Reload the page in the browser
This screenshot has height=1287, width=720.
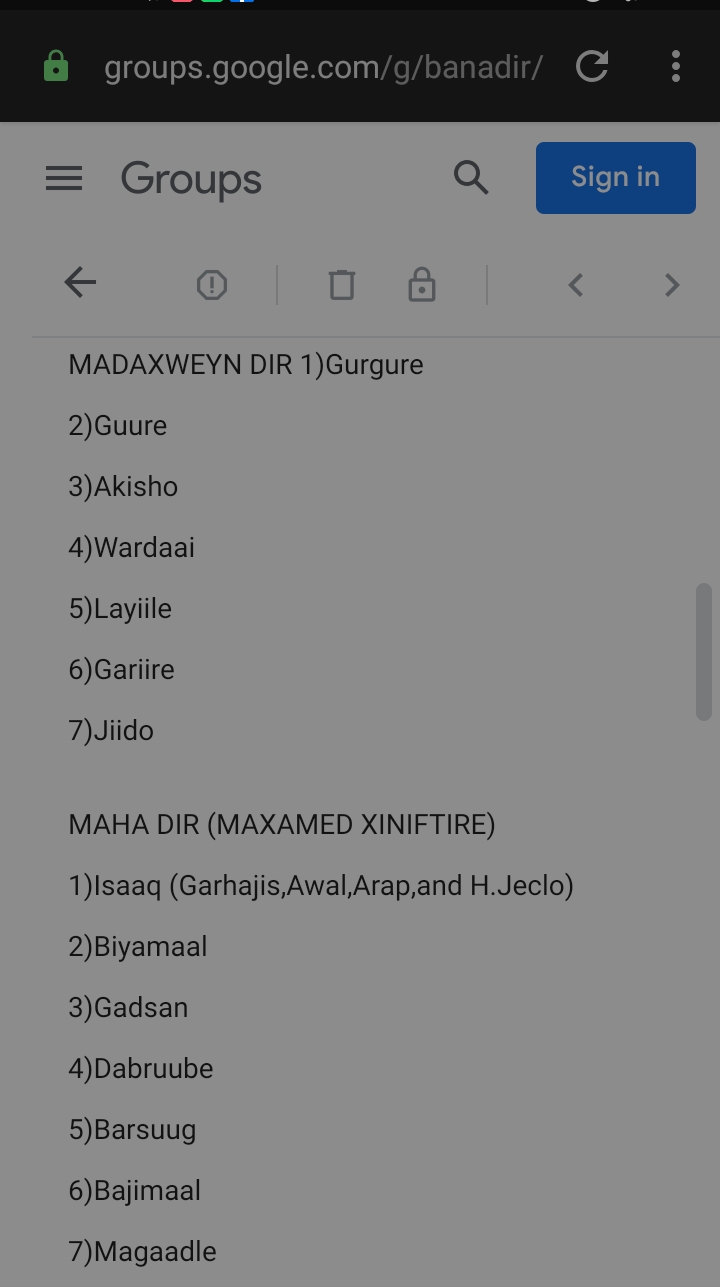[x=593, y=67]
